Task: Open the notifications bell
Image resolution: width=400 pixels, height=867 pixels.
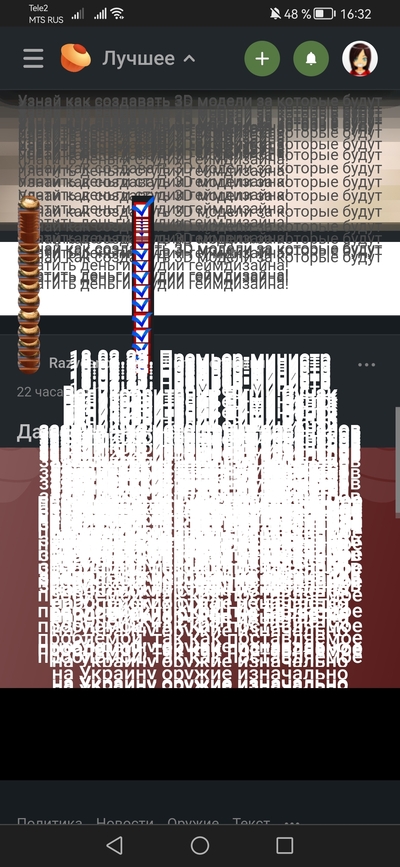Action: [311, 58]
